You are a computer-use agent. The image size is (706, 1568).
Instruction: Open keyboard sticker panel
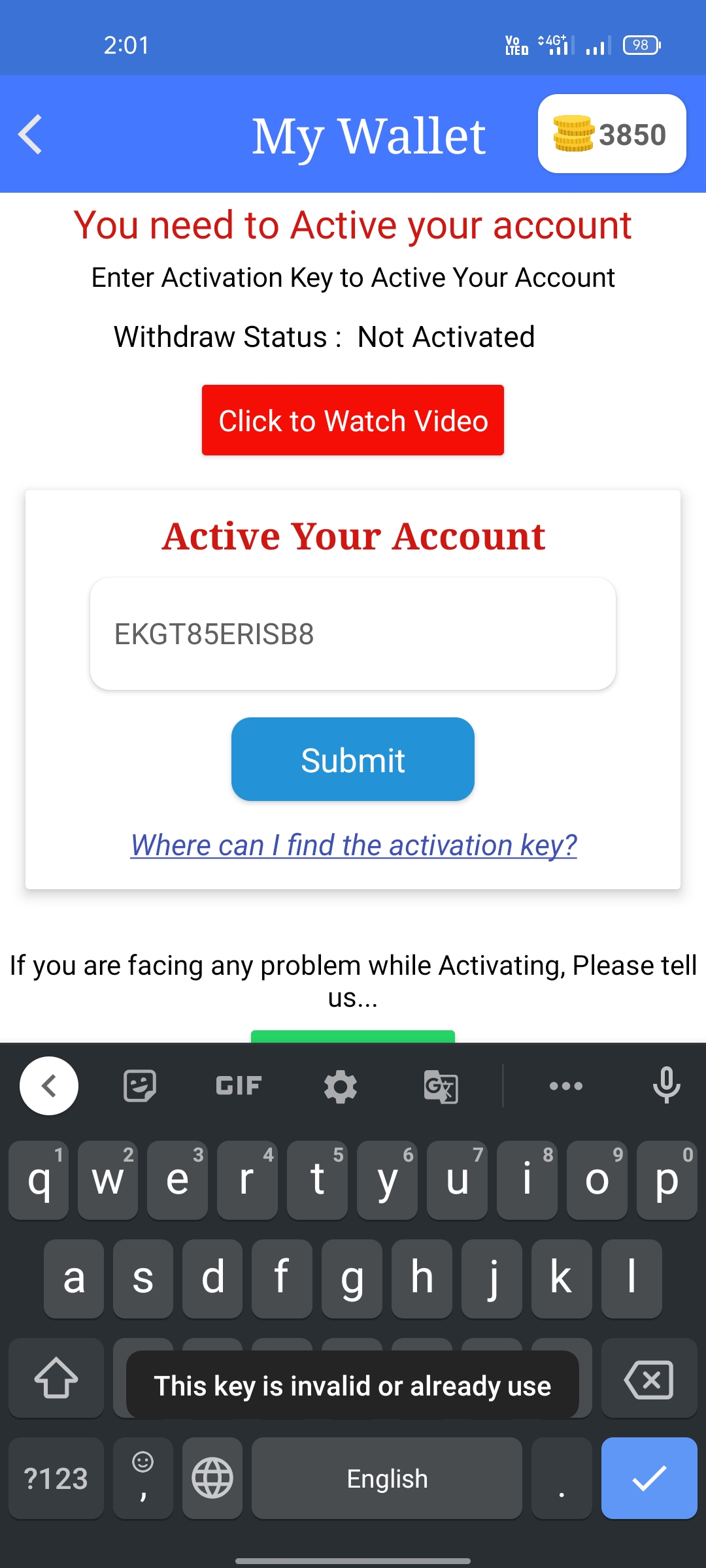pyautogui.click(x=139, y=1086)
